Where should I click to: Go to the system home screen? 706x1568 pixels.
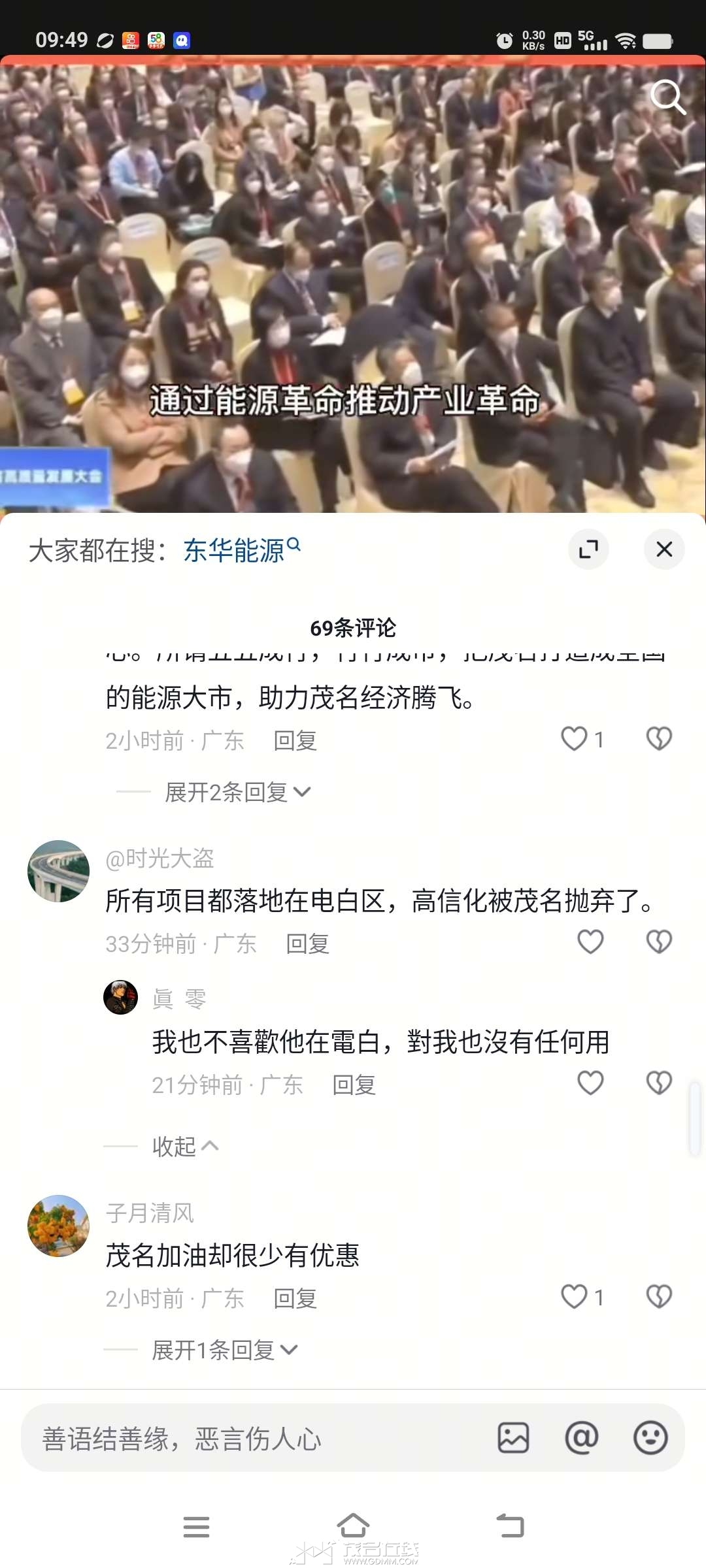[353, 1527]
